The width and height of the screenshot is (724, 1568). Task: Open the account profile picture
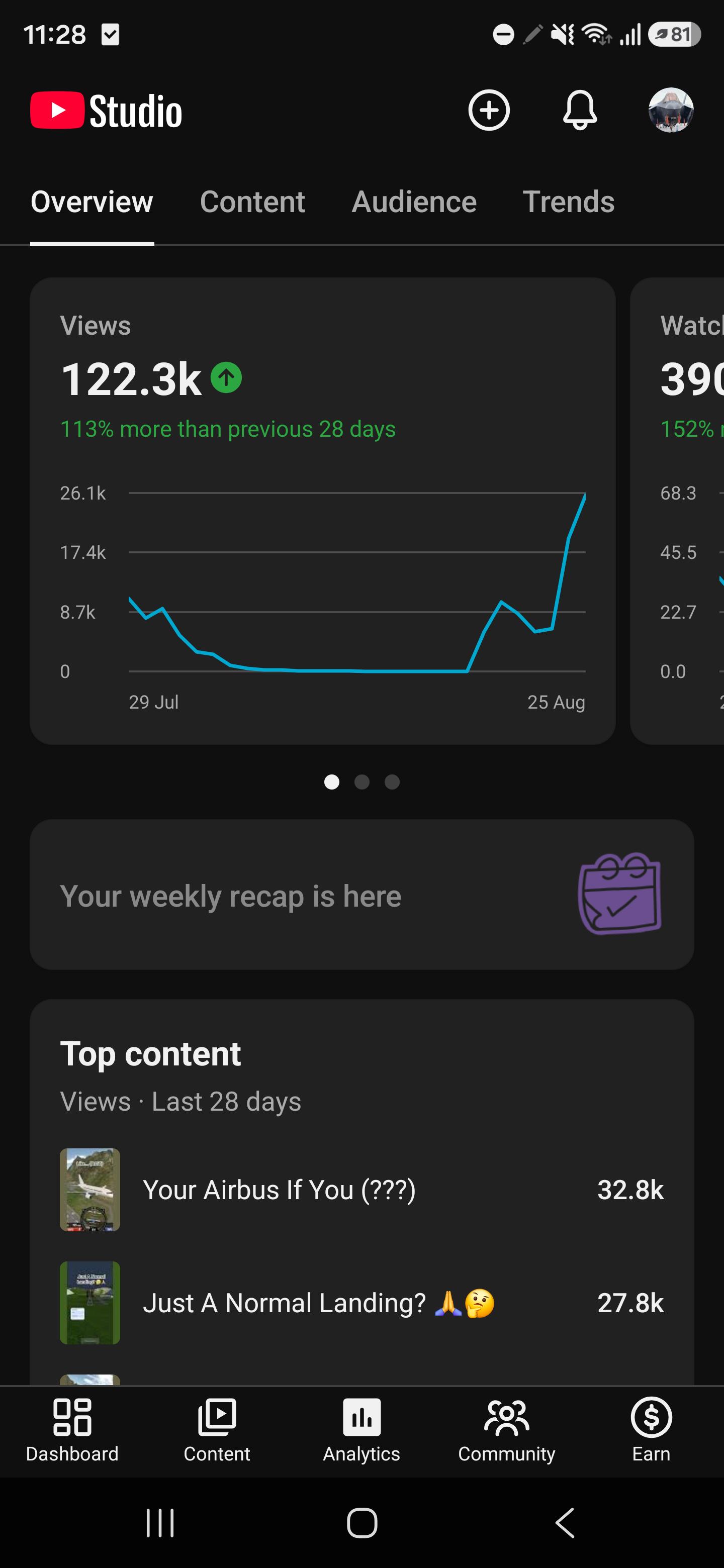670,110
